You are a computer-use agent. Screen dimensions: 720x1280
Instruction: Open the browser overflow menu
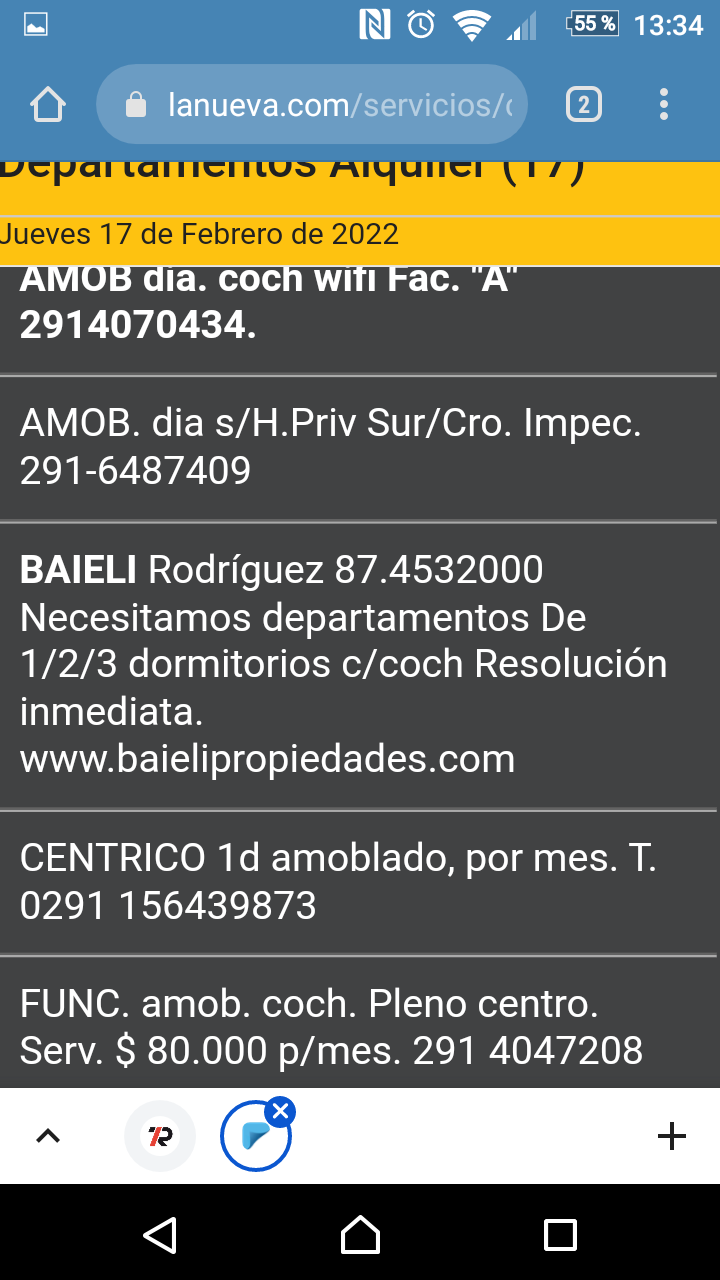(x=664, y=105)
